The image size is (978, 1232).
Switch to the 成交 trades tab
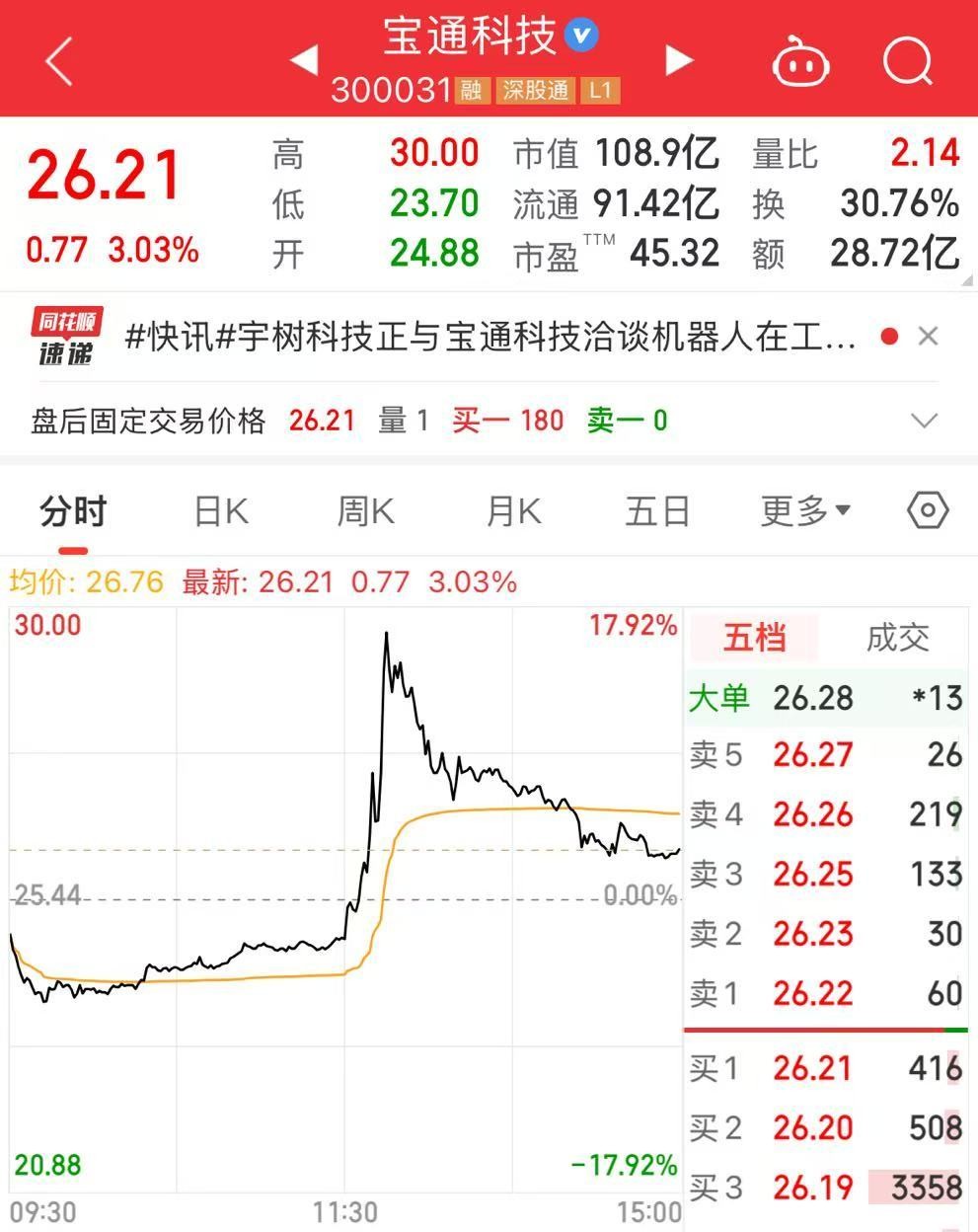click(897, 638)
